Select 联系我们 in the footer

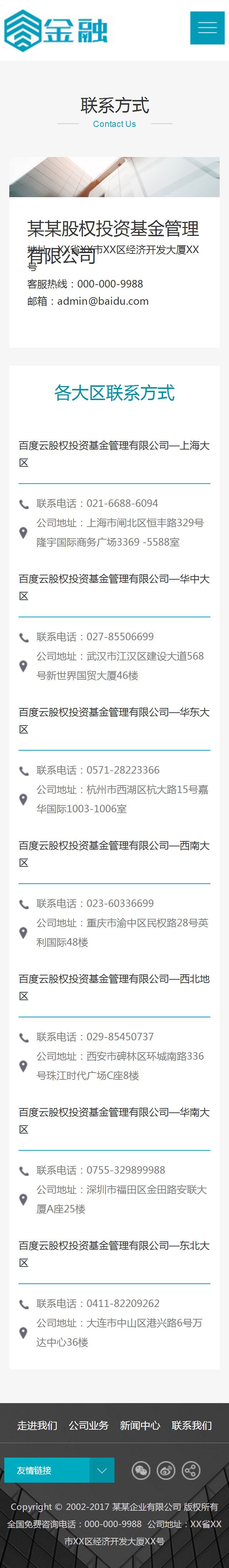[x=192, y=1425]
